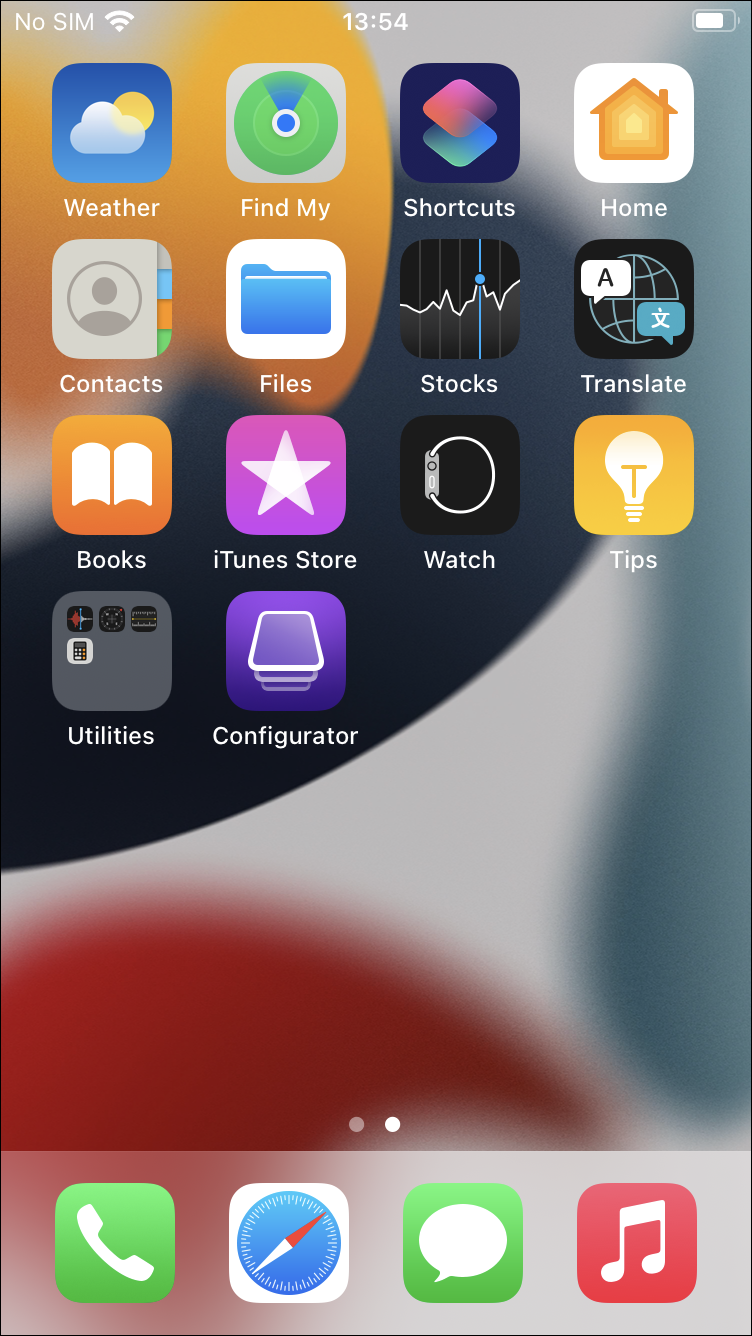752x1336 pixels.
Task: Expand the Utilities folder
Action: click(112, 651)
